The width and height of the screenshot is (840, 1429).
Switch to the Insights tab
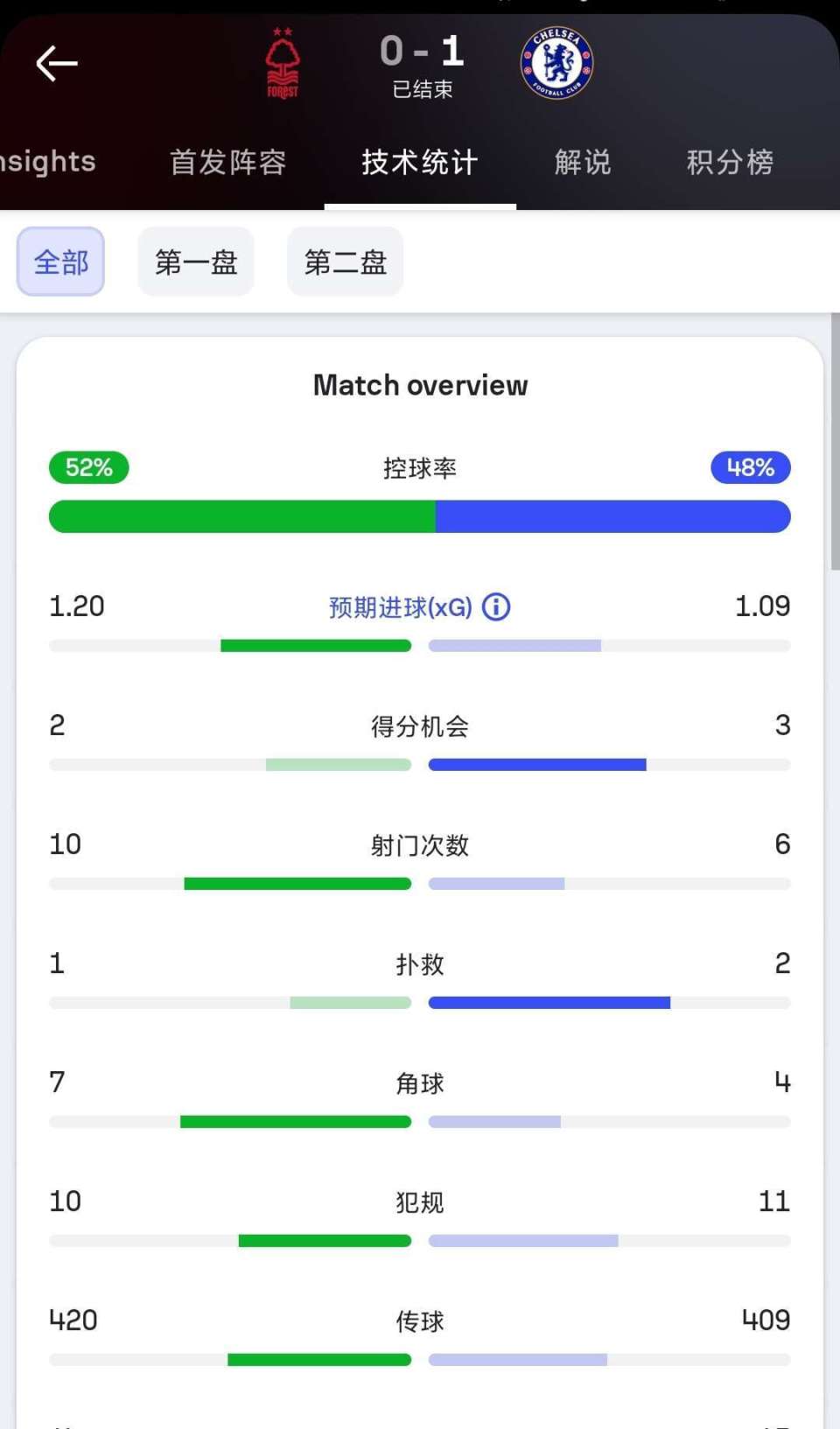coord(47,161)
